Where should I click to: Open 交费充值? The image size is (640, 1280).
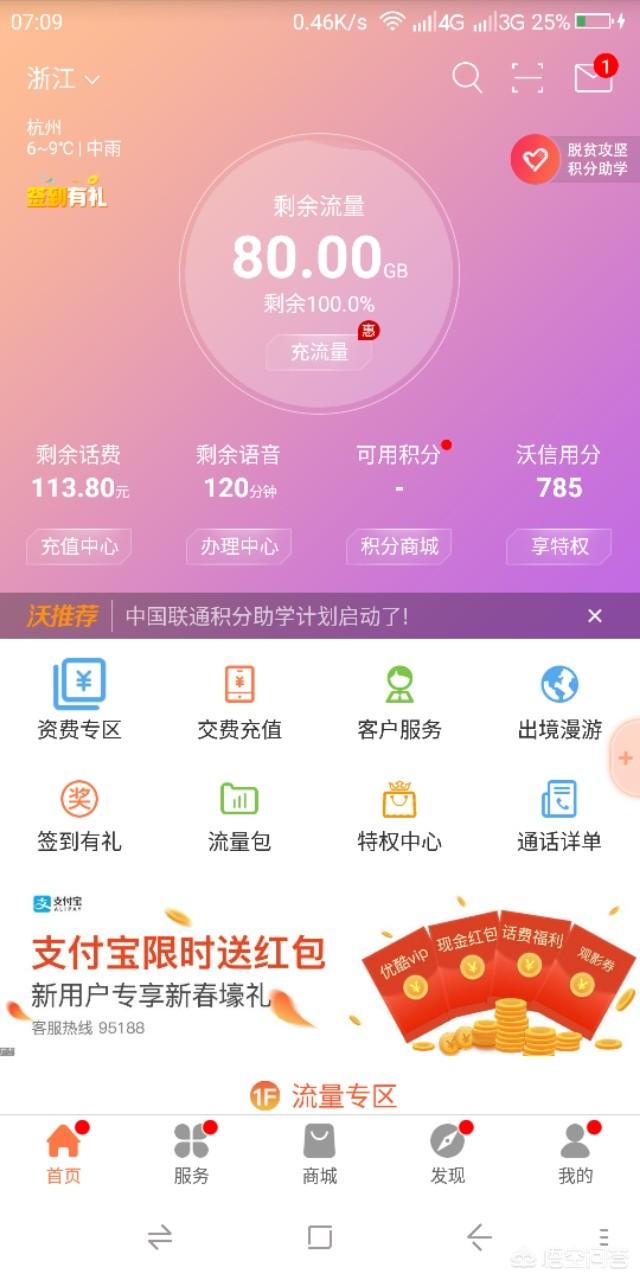tap(239, 700)
